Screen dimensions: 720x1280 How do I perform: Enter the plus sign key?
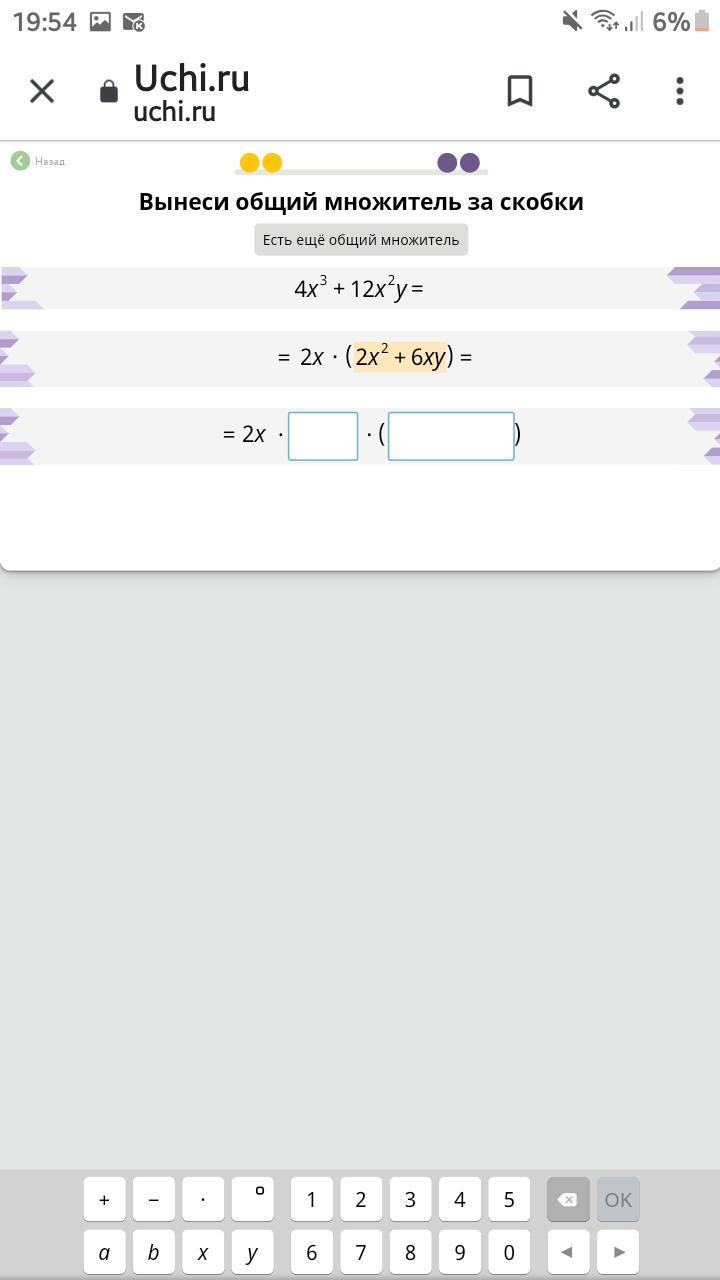pyautogui.click(x=104, y=1199)
